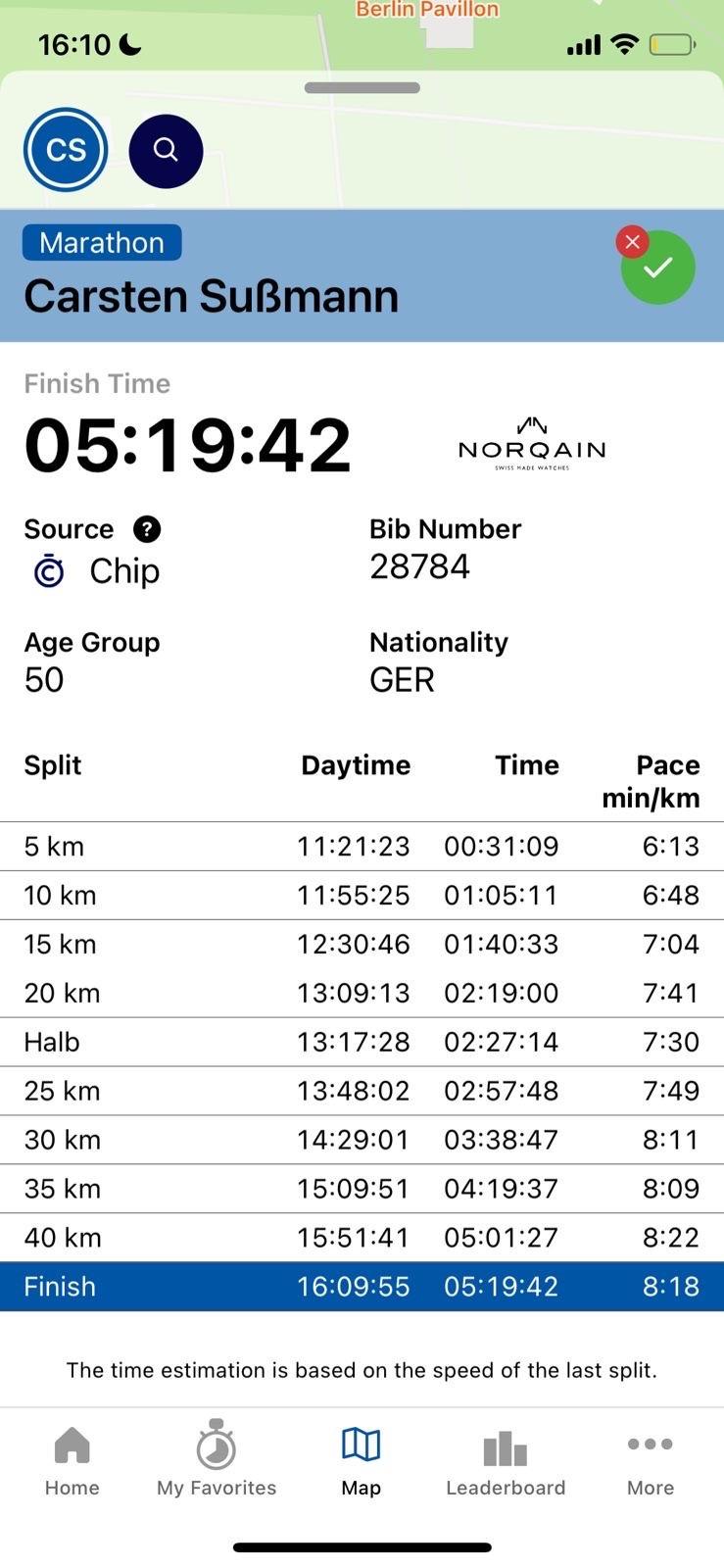Show info about the Source field
This screenshot has width=724, height=1568.
coord(147,529)
